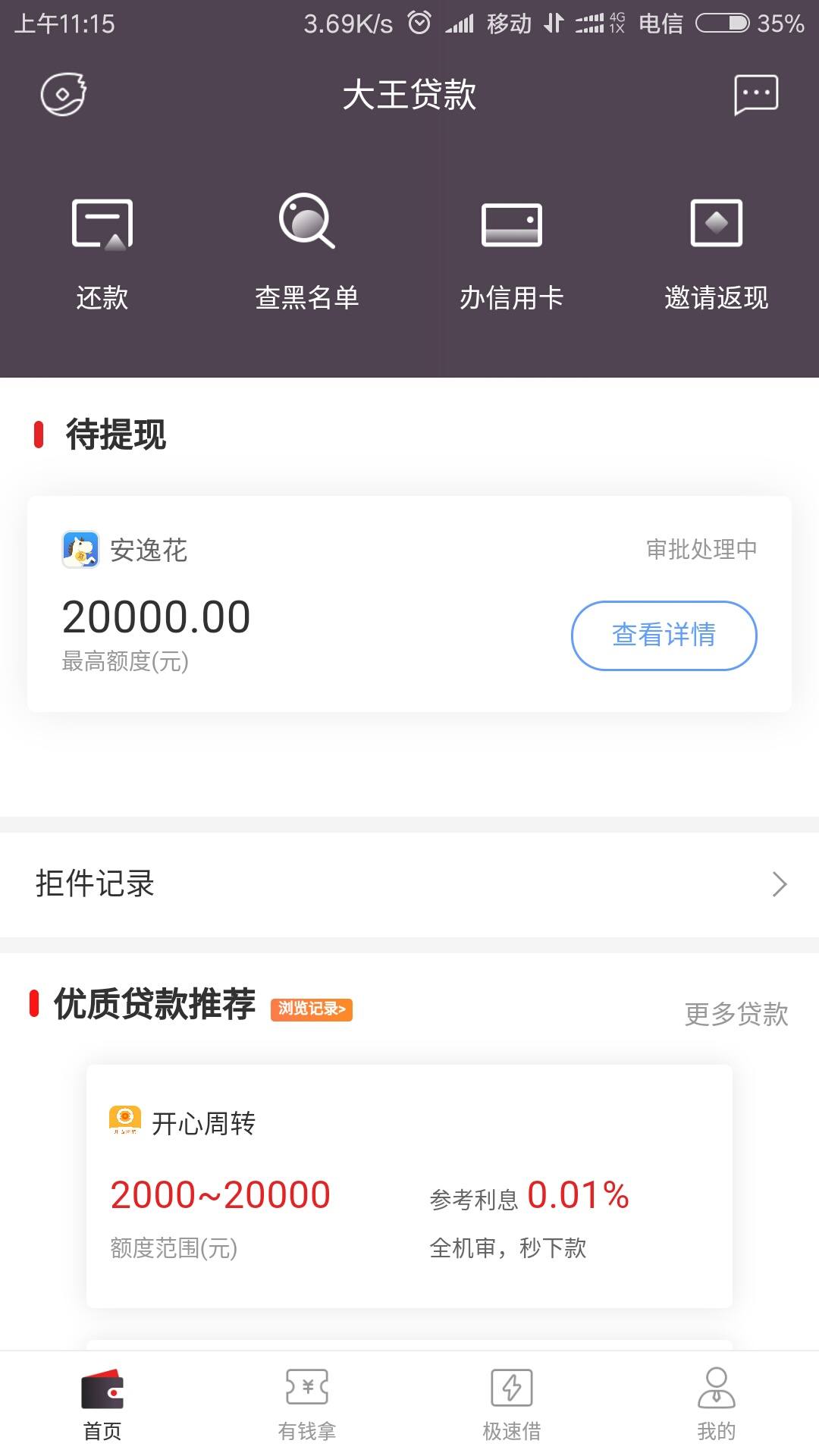Switch to the 我的 tab
The image size is (819, 1456).
point(717,1404)
